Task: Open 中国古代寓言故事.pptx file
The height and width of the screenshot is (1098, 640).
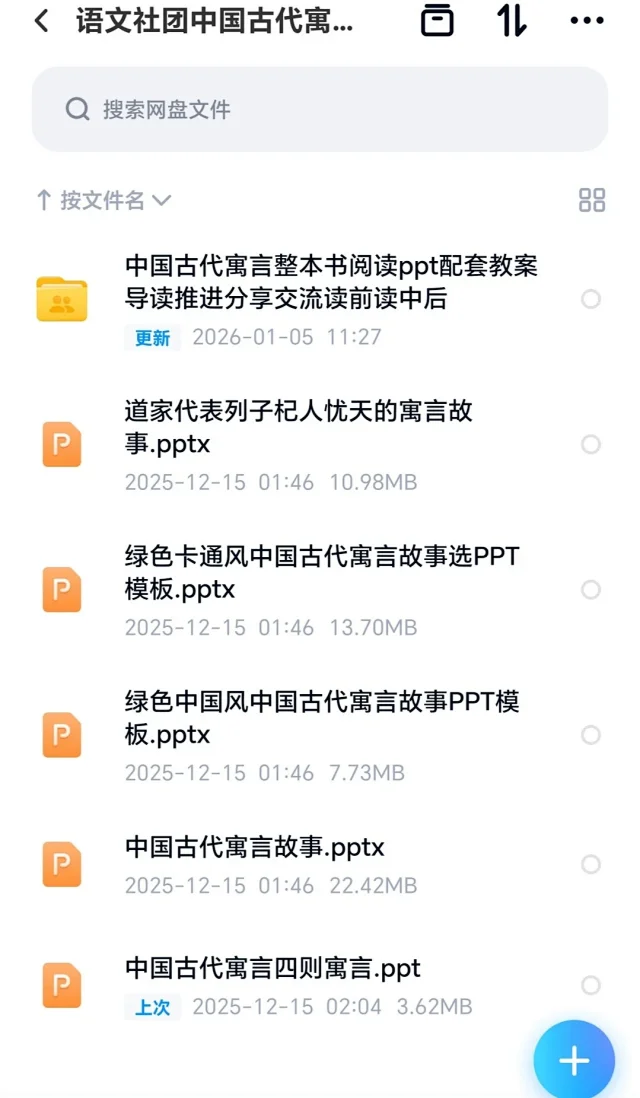Action: [255, 848]
